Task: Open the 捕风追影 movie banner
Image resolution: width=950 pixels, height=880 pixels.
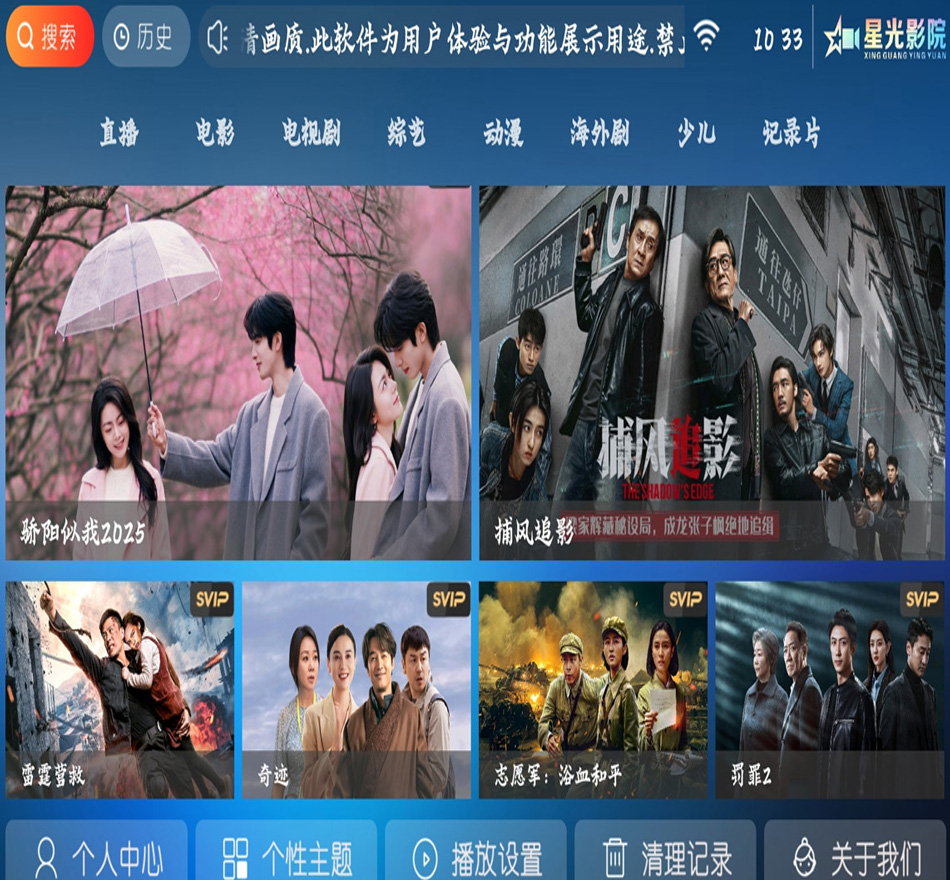Action: click(713, 372)
